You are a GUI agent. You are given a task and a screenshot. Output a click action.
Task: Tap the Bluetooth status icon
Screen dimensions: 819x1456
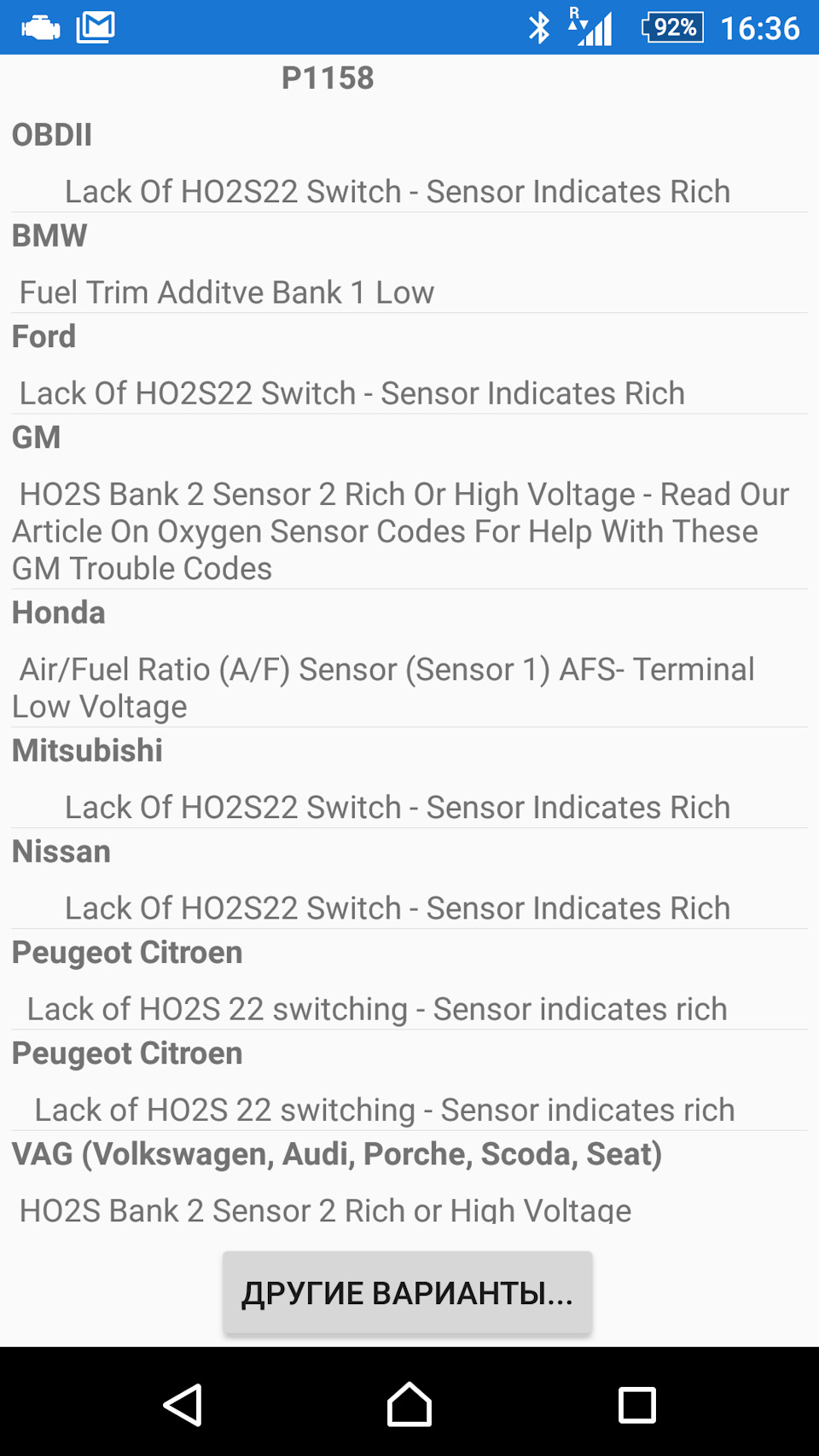tap(539, 26)
